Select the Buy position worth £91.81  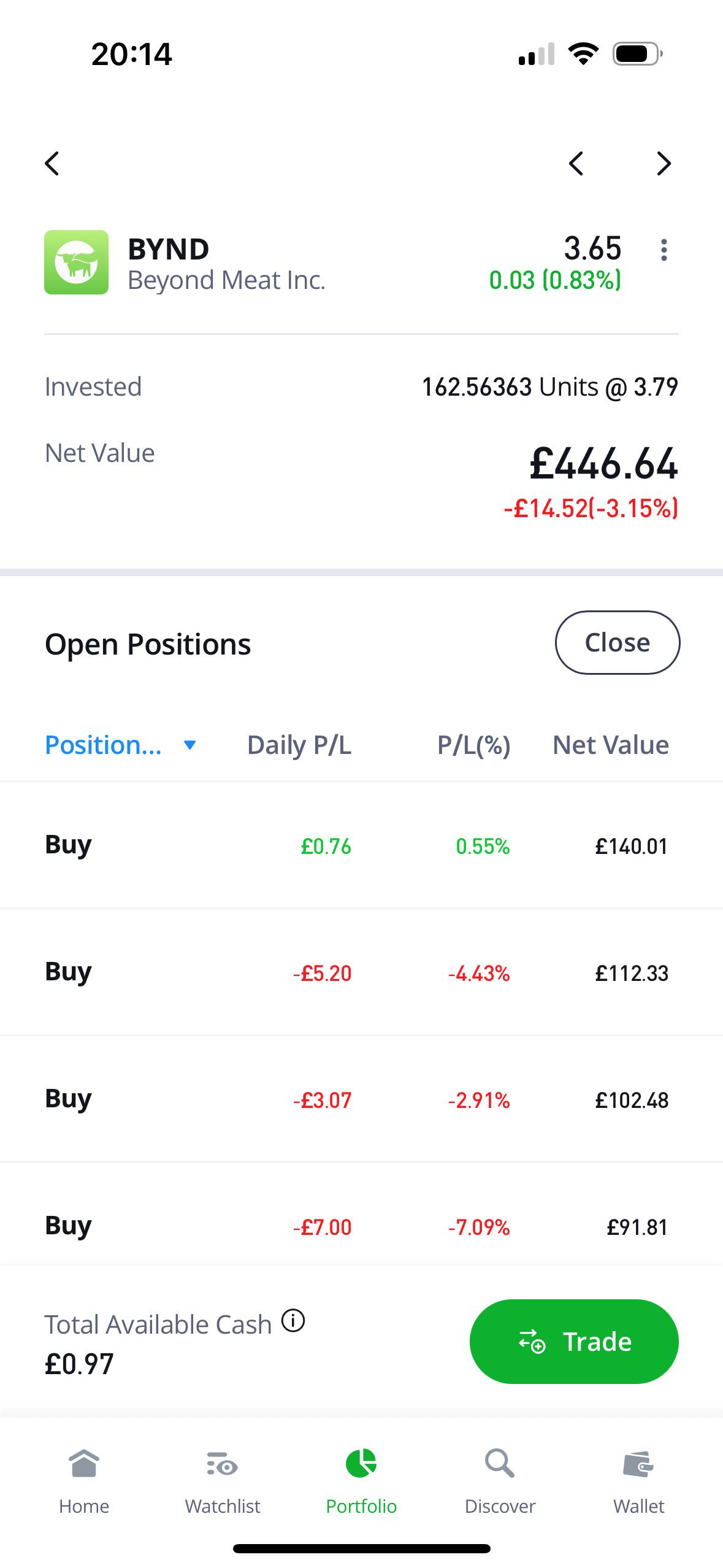point(361,1224)
